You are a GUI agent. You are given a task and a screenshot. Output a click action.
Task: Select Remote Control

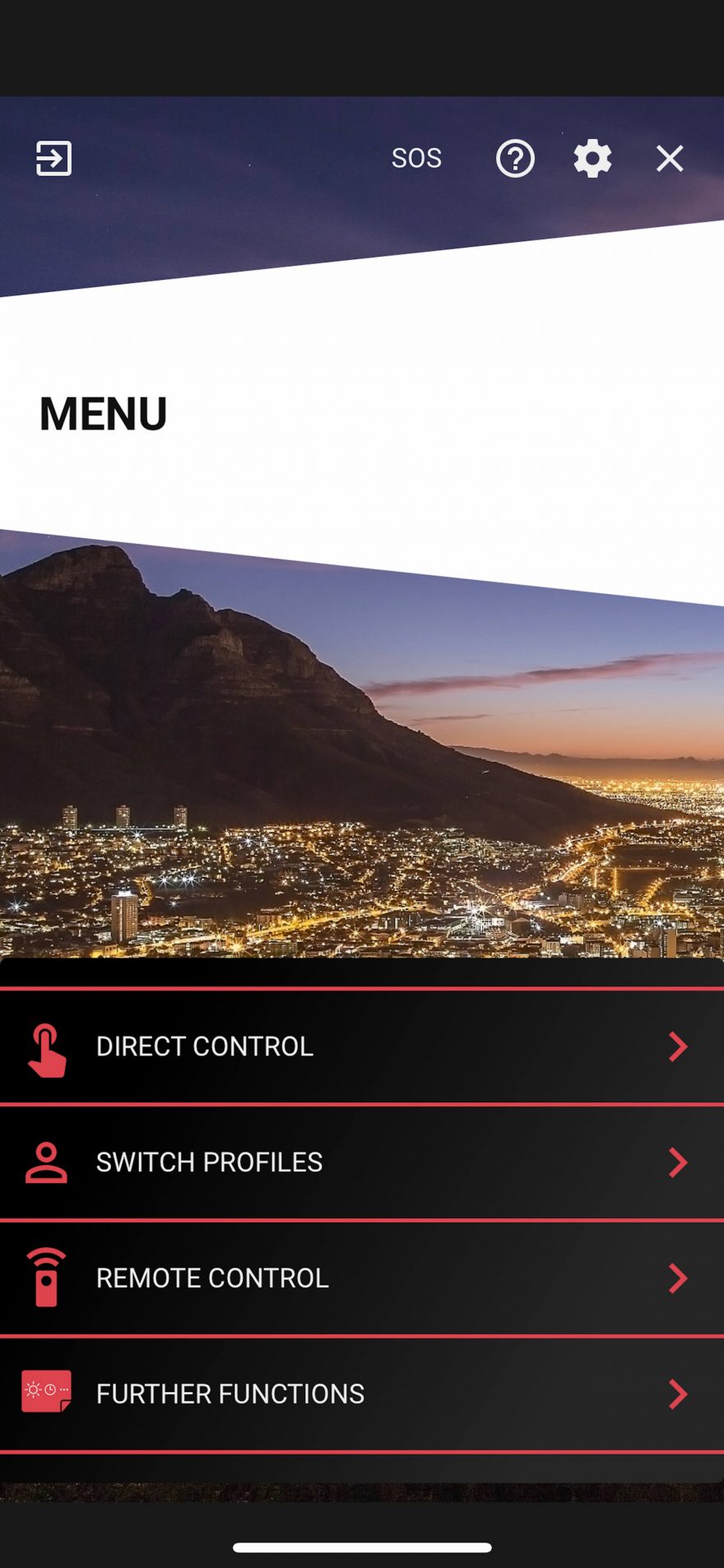point(362,1278)
